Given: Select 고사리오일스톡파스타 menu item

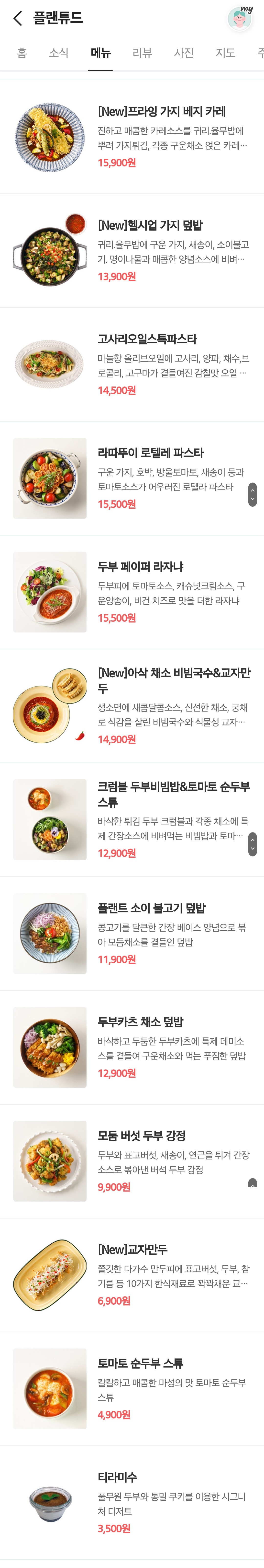Looking at the screenshot, I should 147,339.
